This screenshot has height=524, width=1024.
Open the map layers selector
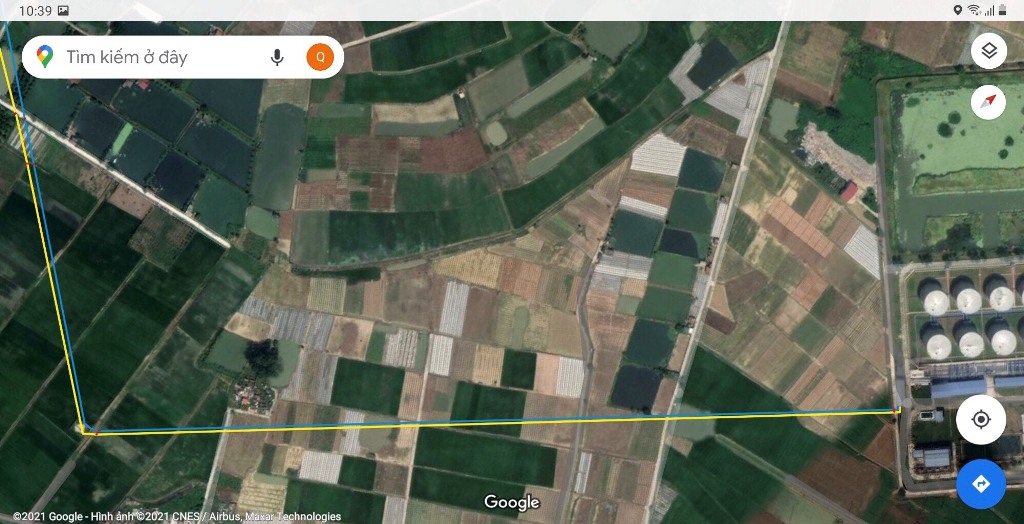pyautogui.click(x=989, y=51)
